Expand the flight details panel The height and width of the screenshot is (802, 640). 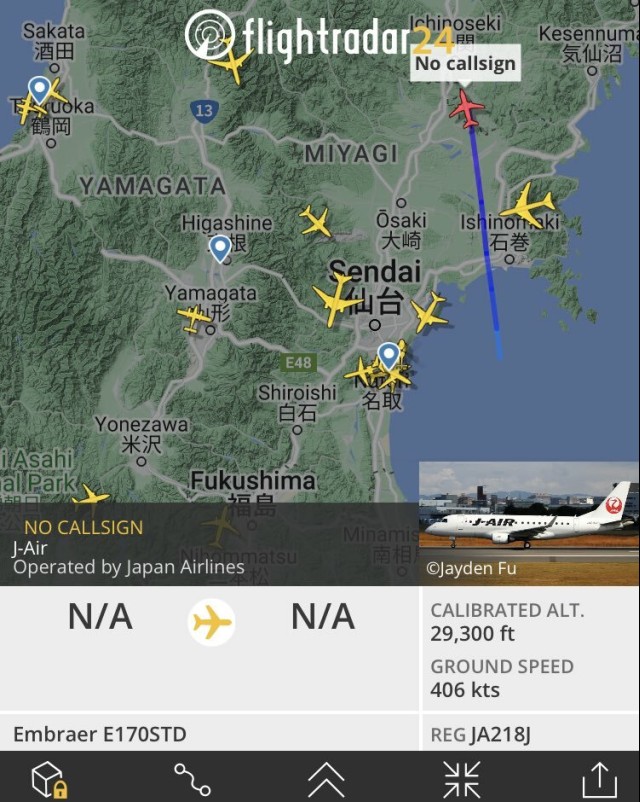(326, 779)
